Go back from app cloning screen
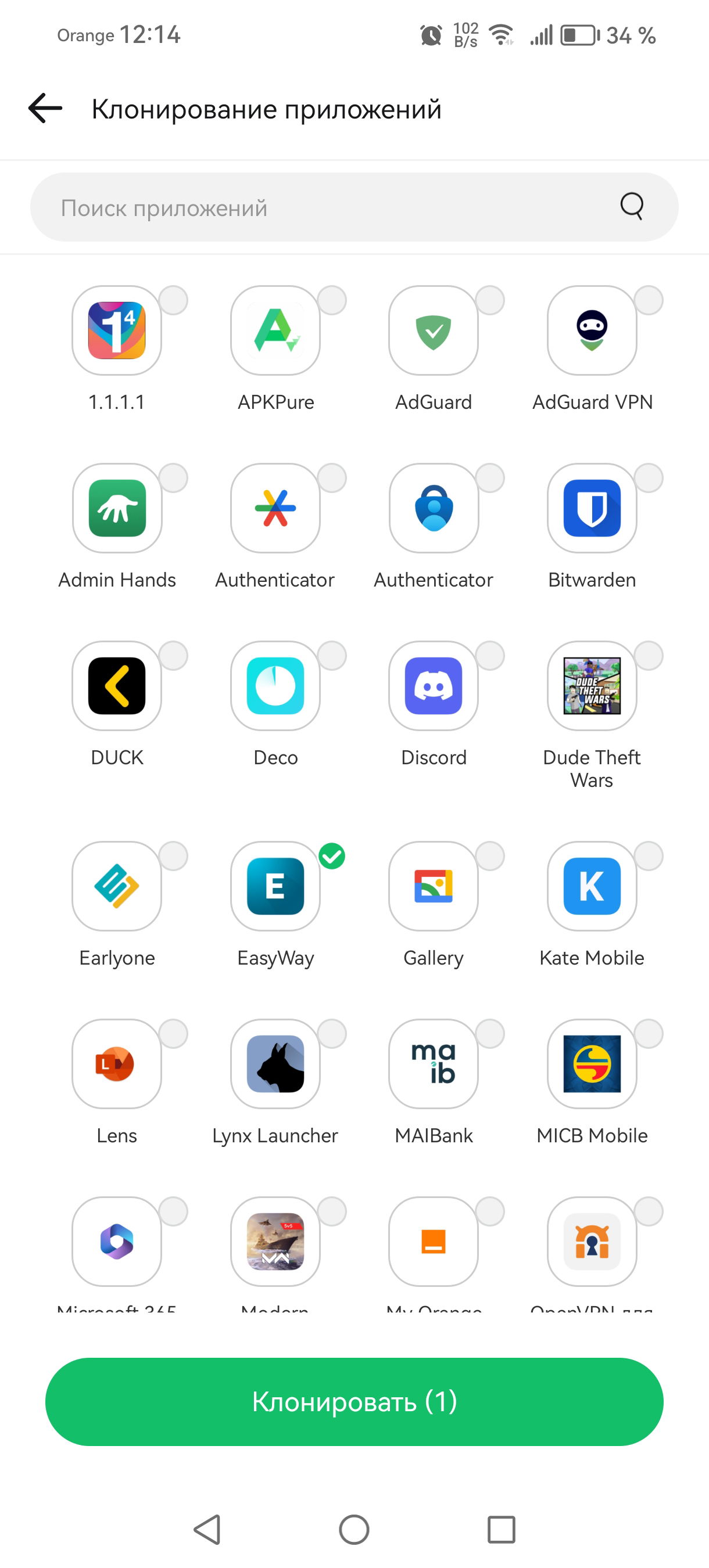The height and width of the screenshot is (1568, 709). pyautogui.click(x=46, y=109)
